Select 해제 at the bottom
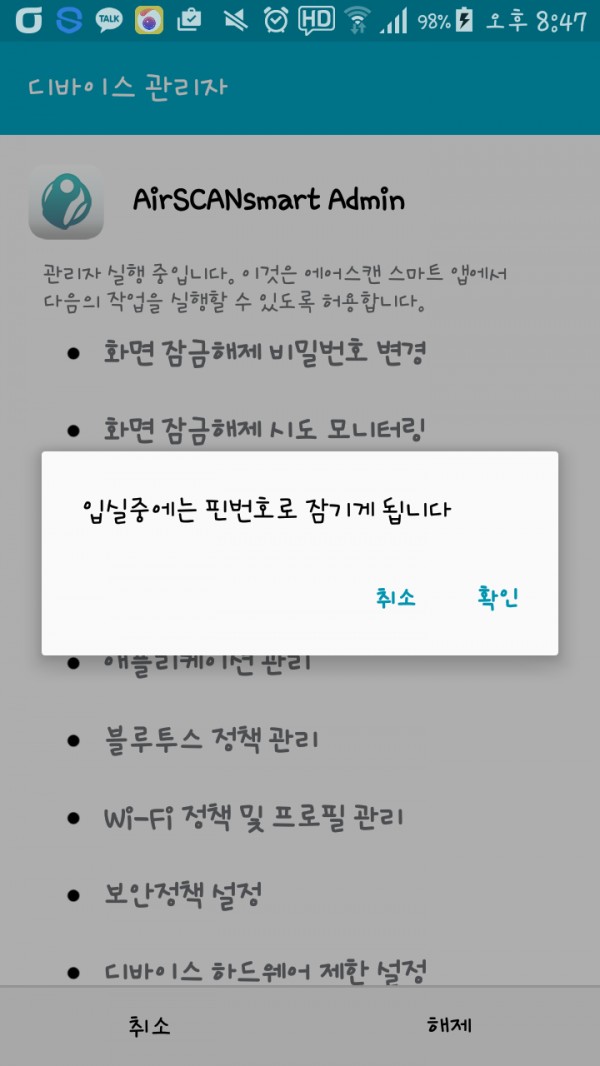 tap(449, 1025)
